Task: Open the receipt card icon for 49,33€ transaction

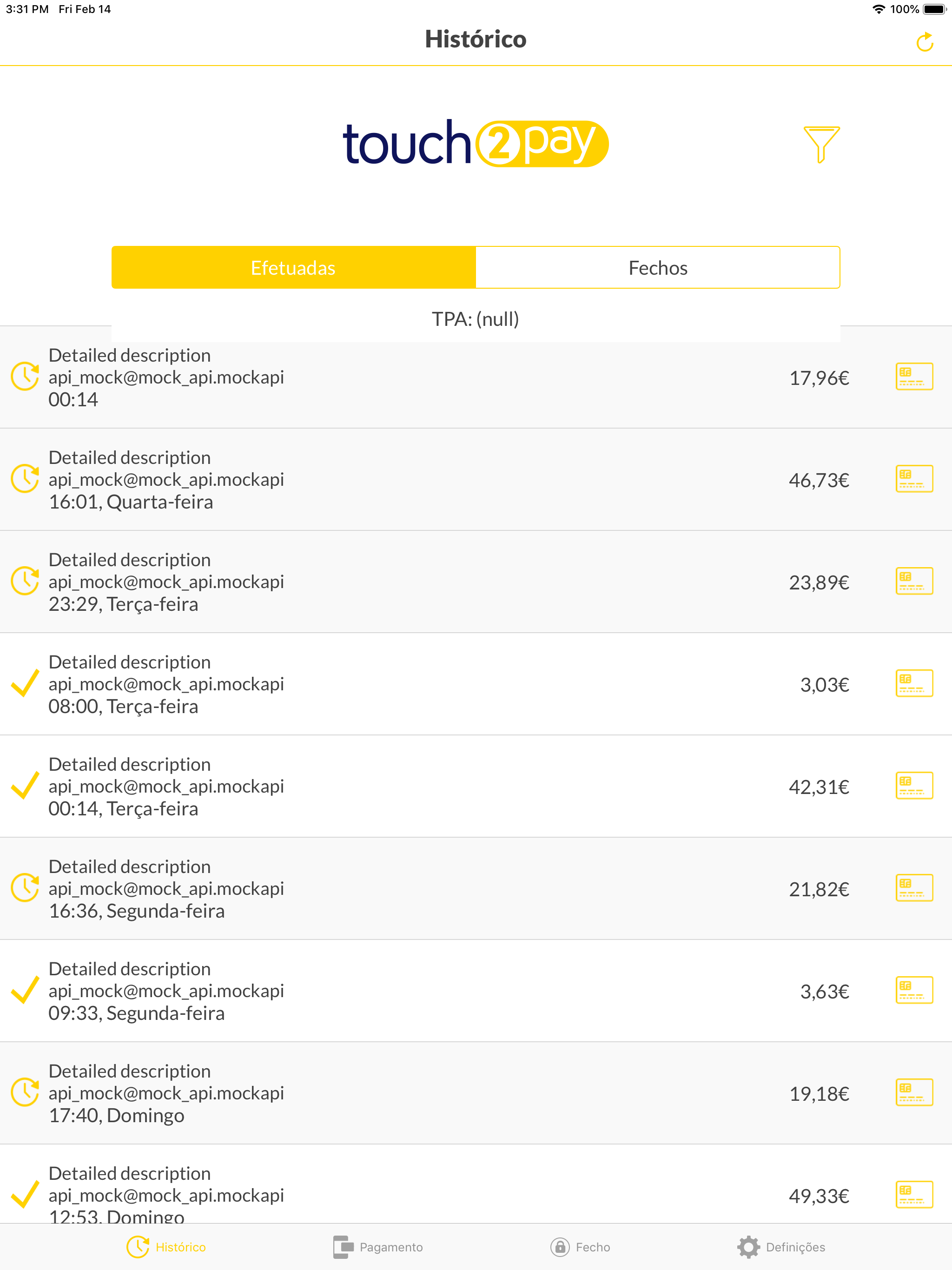Action: (914, 1195)
